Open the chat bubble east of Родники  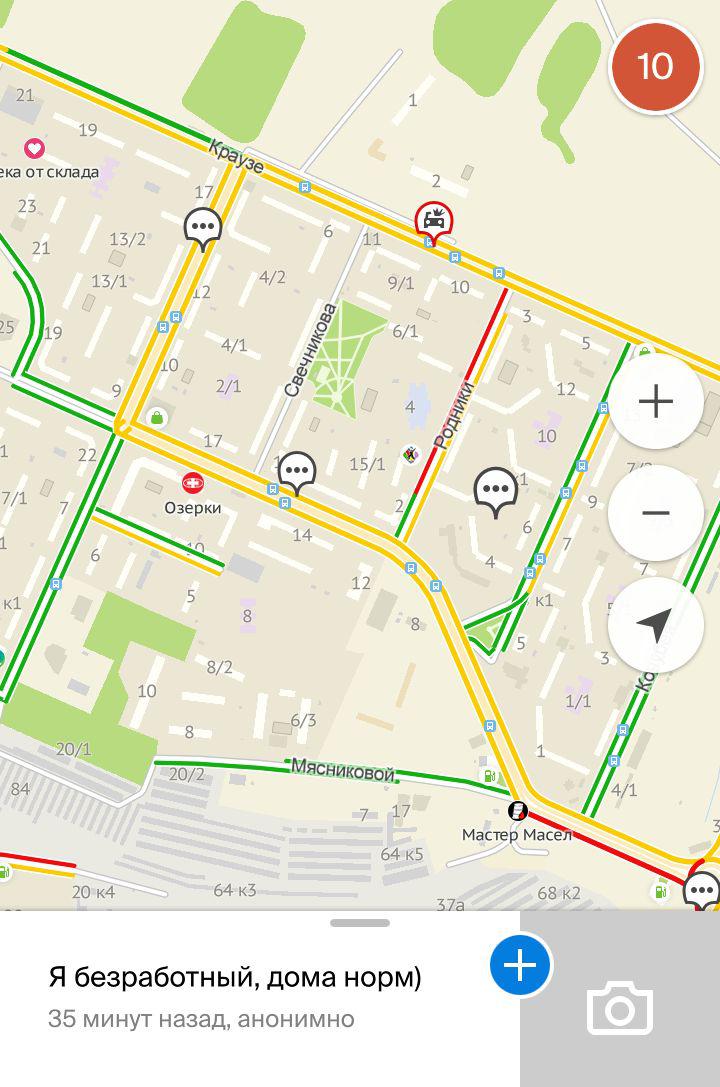click(x=495, y=490)
